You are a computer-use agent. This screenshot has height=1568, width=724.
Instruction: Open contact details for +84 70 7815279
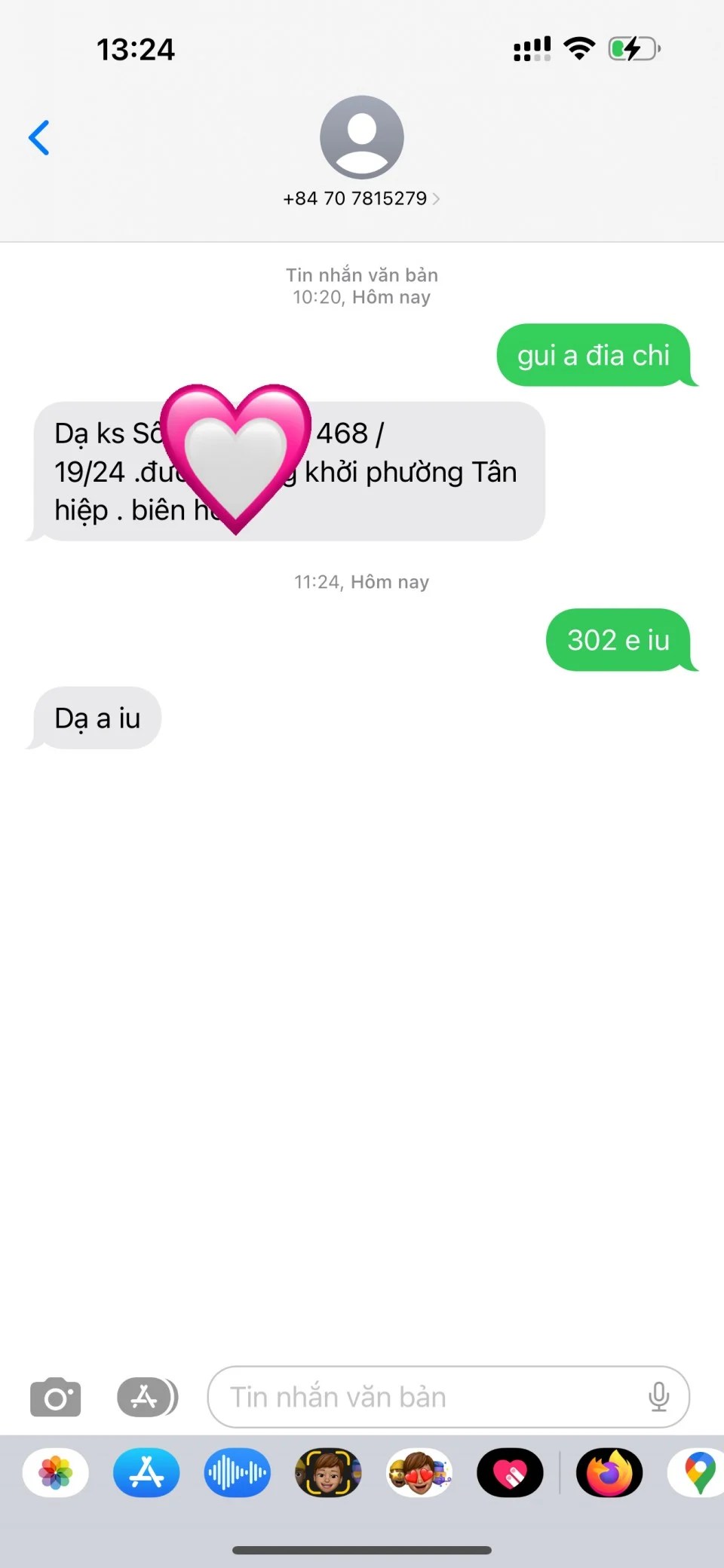point(361,198)
